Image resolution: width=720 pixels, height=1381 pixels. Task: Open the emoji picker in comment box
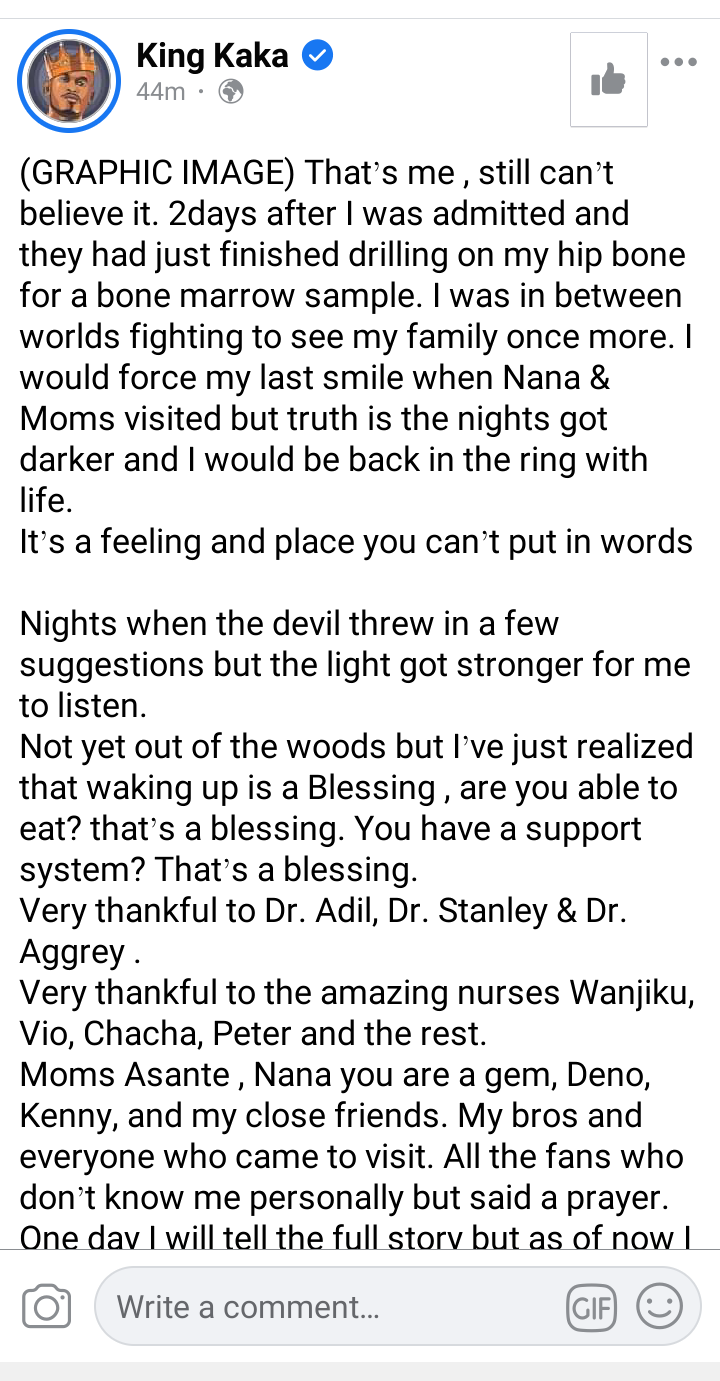(659, 1307)
